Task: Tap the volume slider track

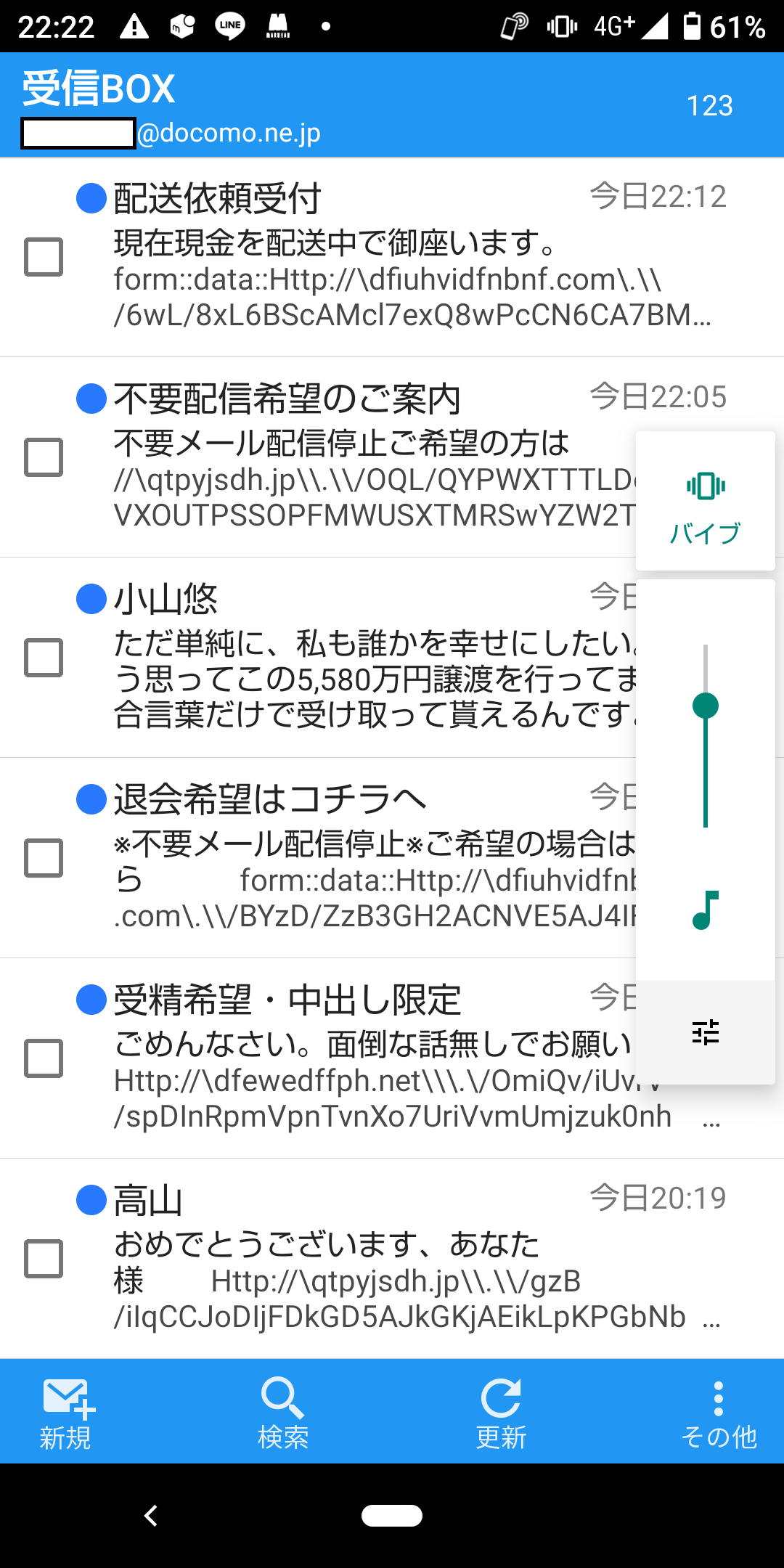Action: (x=706, y=736)
